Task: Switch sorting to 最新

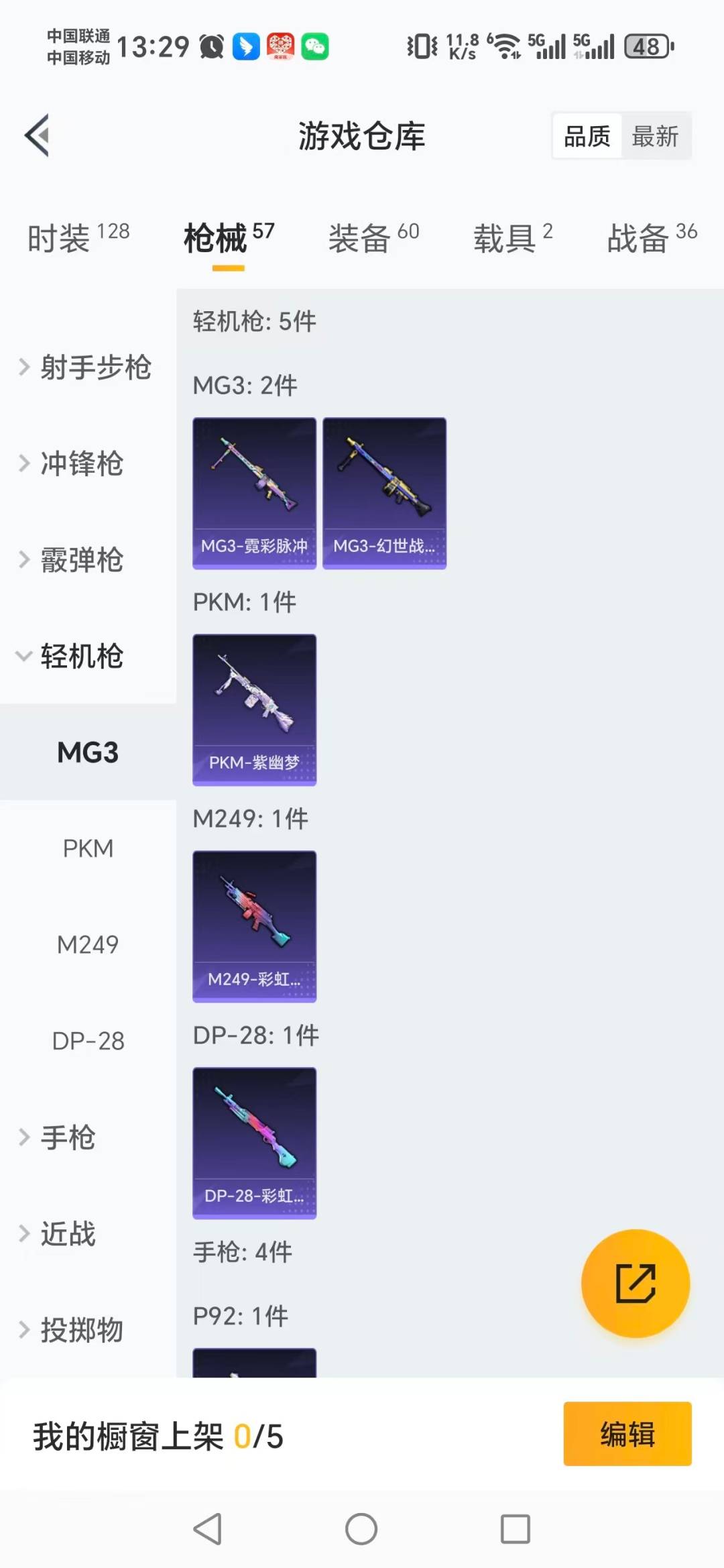Action: (x=656, y=135)
